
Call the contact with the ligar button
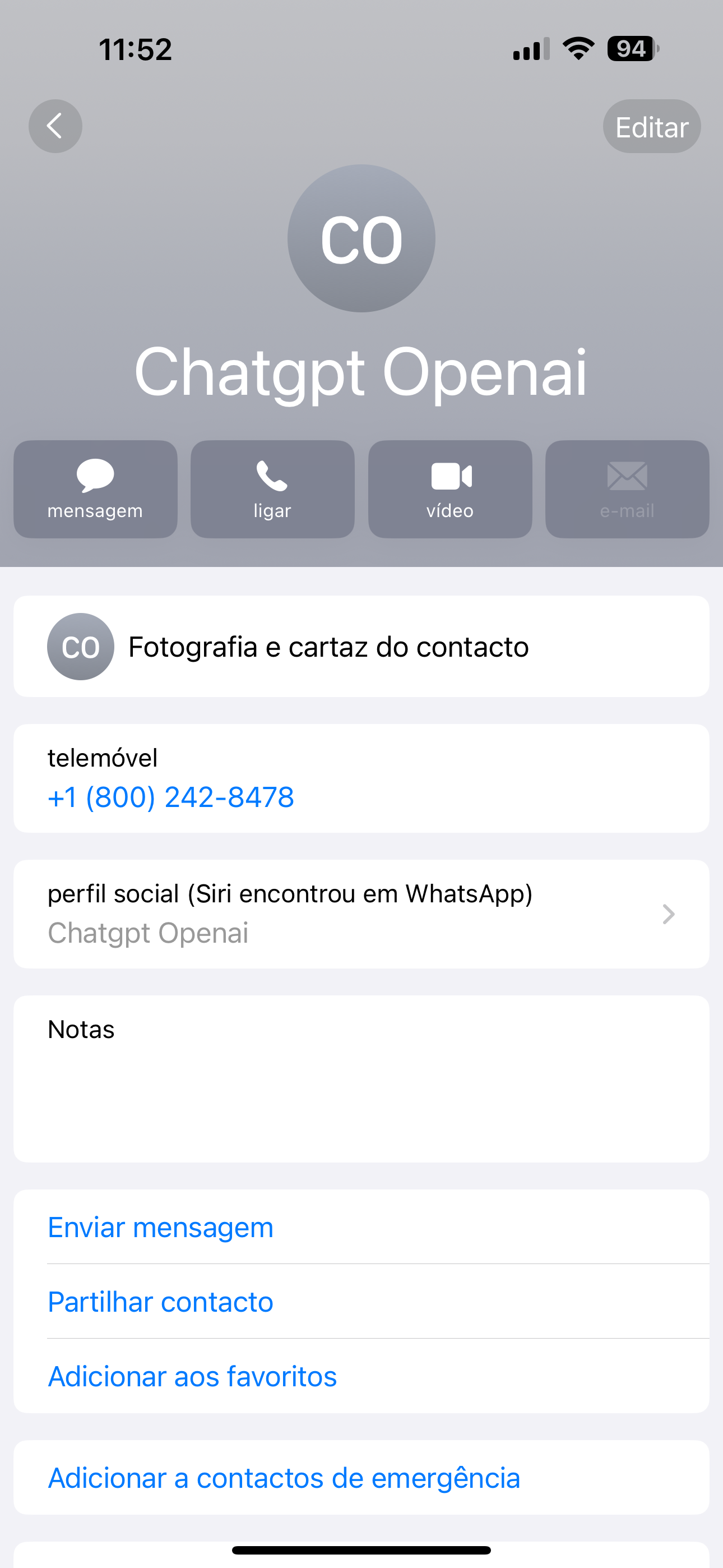(x=272, y=489)
